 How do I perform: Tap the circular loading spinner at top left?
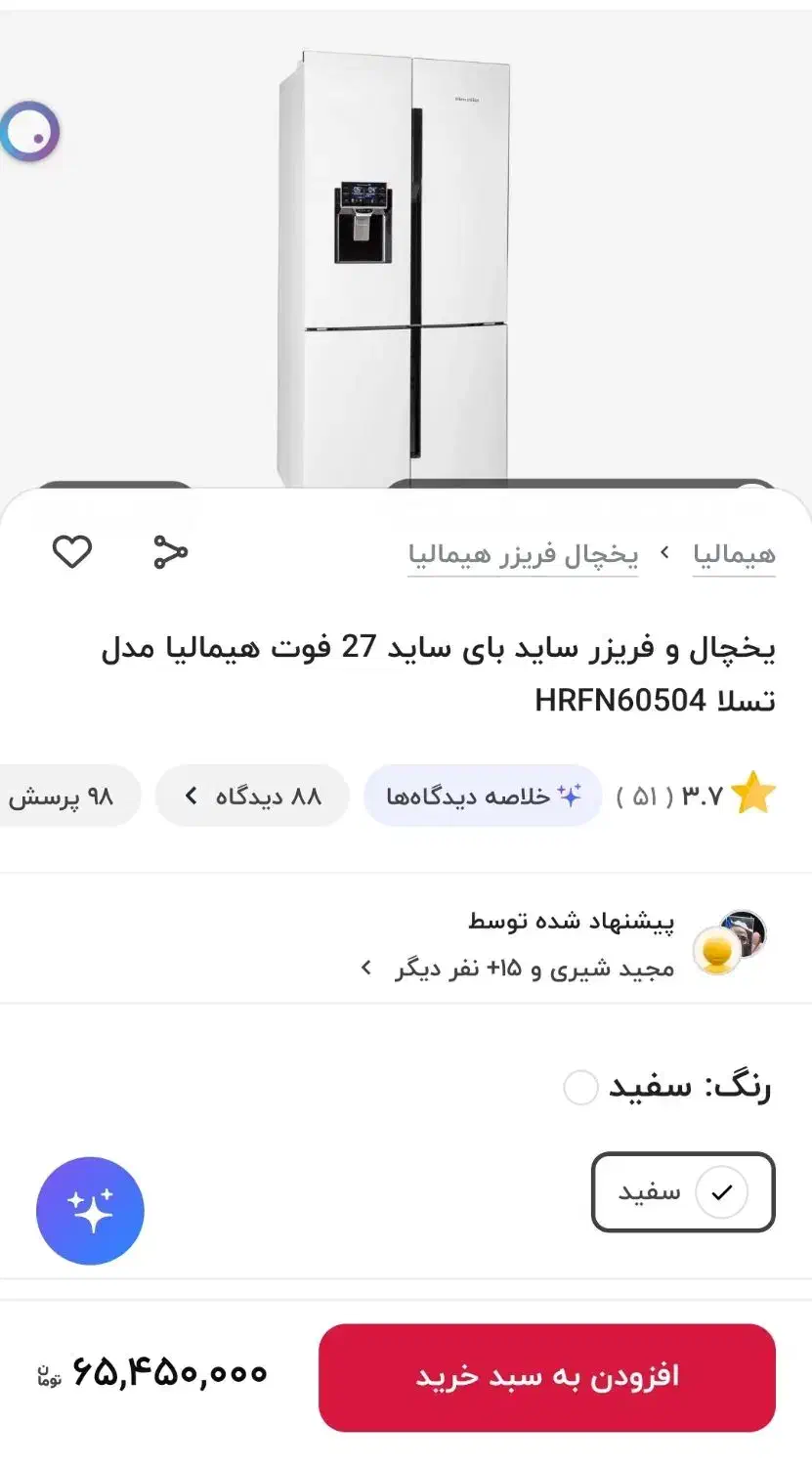[32, 131]
